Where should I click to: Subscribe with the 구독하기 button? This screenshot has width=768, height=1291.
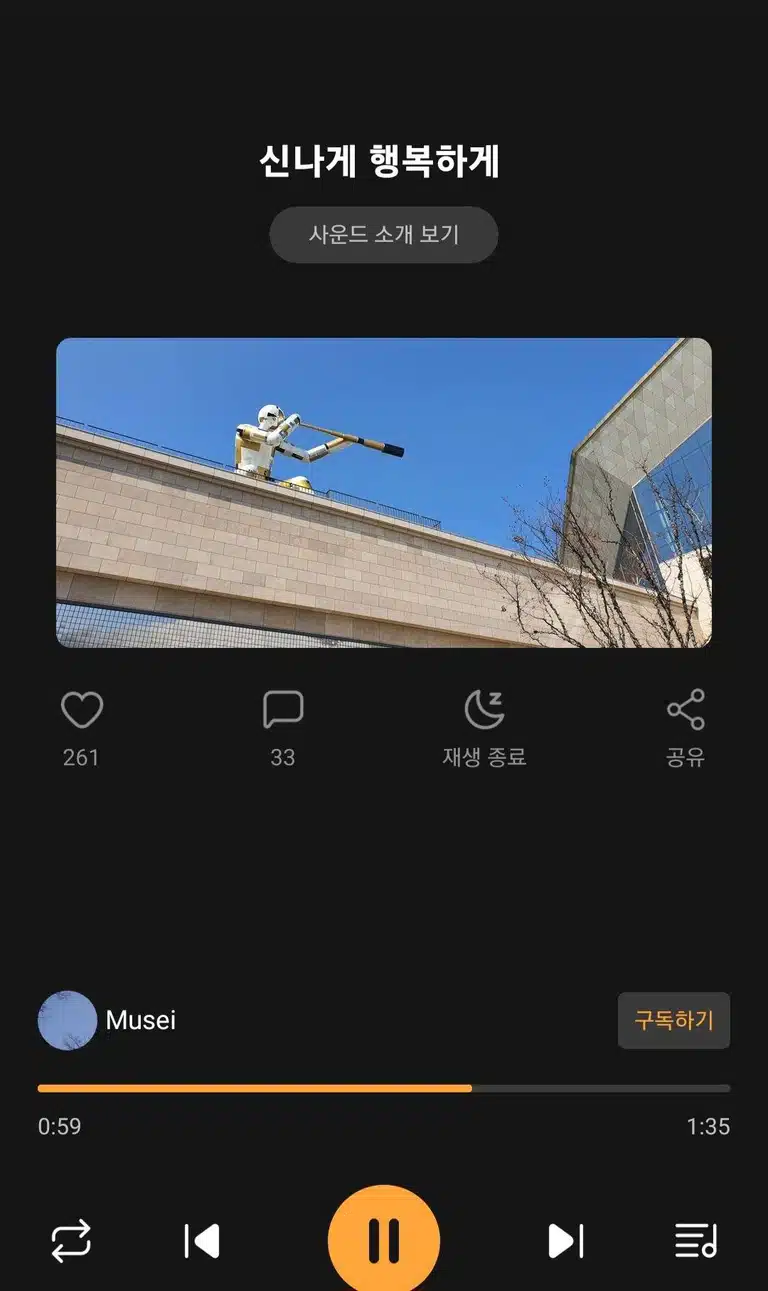pyautogui.click(x=674, y=1020)
